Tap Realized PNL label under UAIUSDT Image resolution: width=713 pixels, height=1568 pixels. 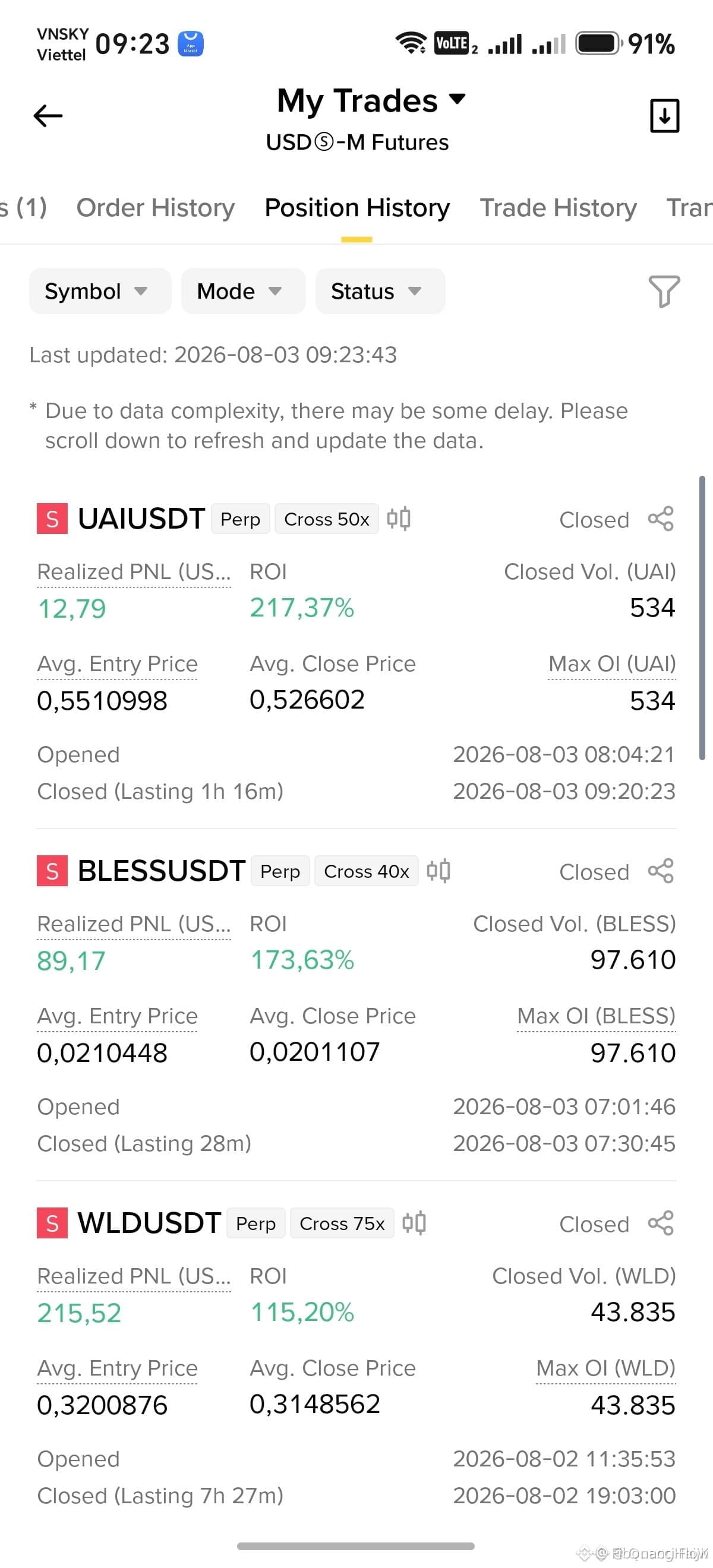(x=134, y=572)
